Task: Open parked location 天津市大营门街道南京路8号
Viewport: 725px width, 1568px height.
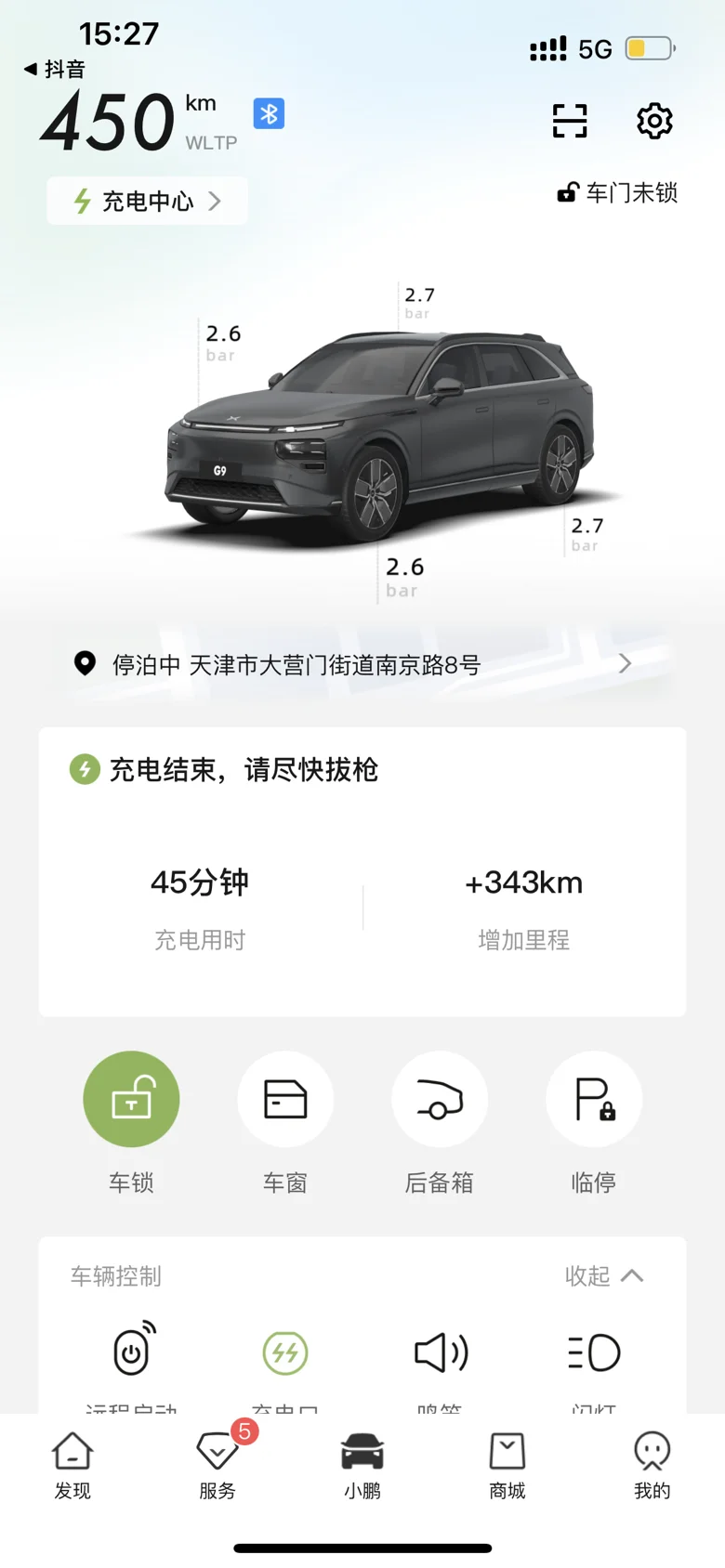Action: (x=353, y=664)
